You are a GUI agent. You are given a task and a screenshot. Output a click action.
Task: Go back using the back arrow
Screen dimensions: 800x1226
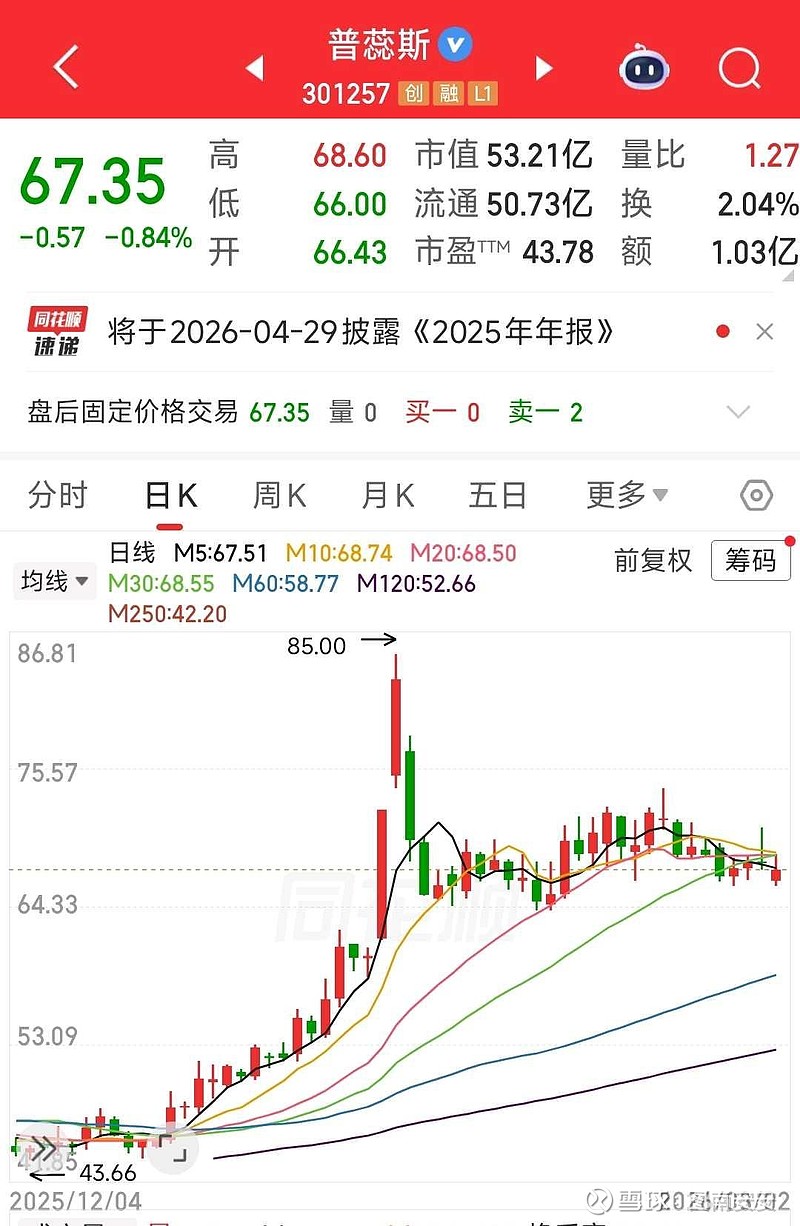pyautogui.click(x=64, y=67)
